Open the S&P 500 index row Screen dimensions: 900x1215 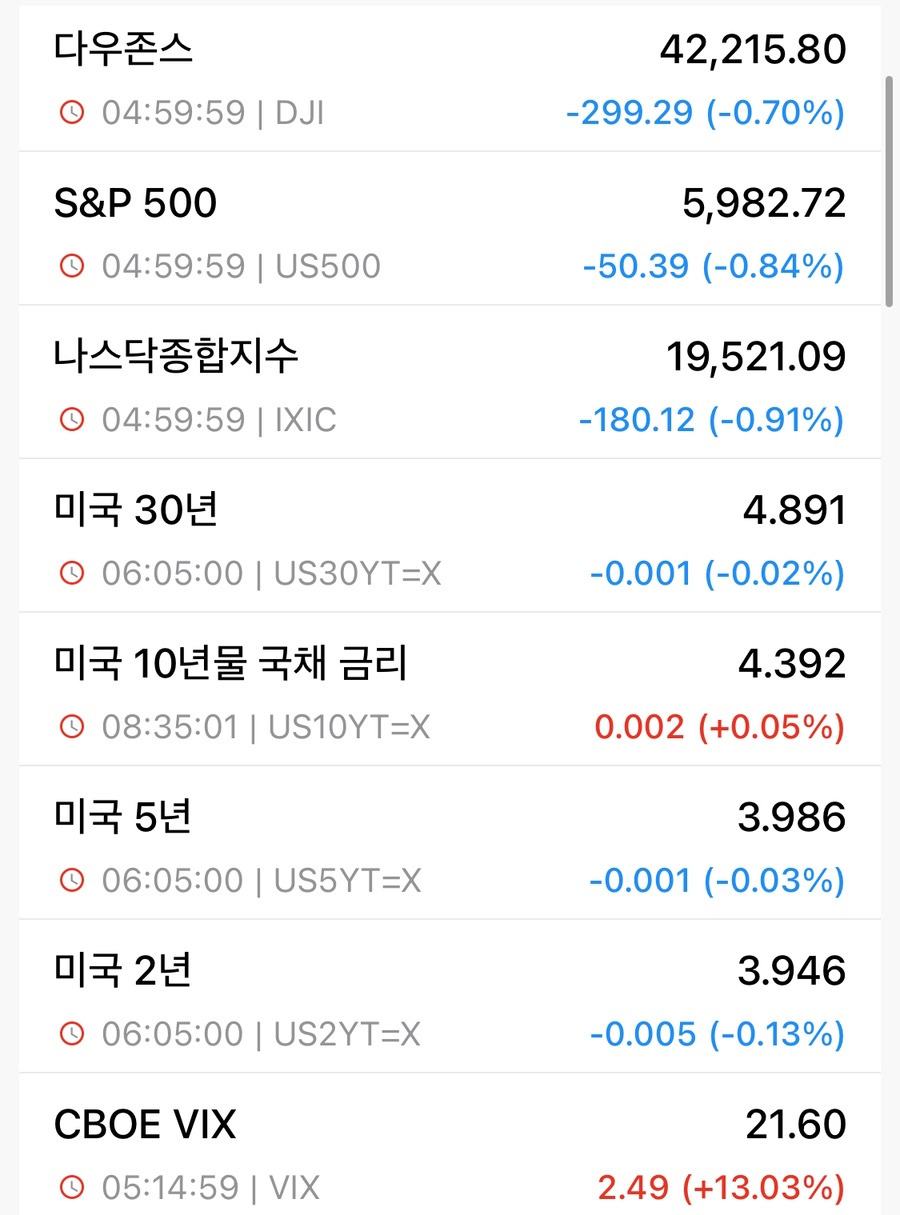[450, 229]
